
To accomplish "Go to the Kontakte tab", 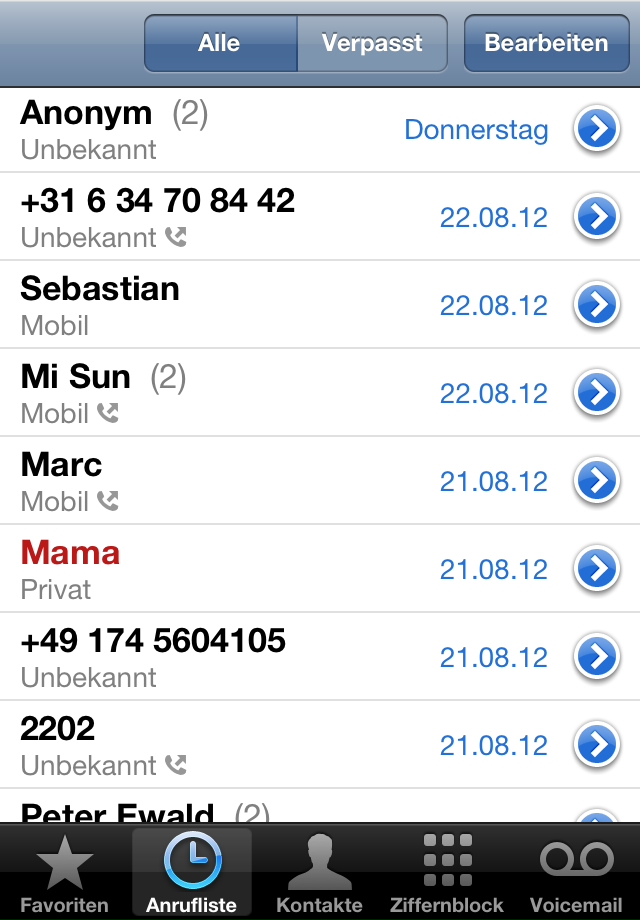I will pos(319,873).
